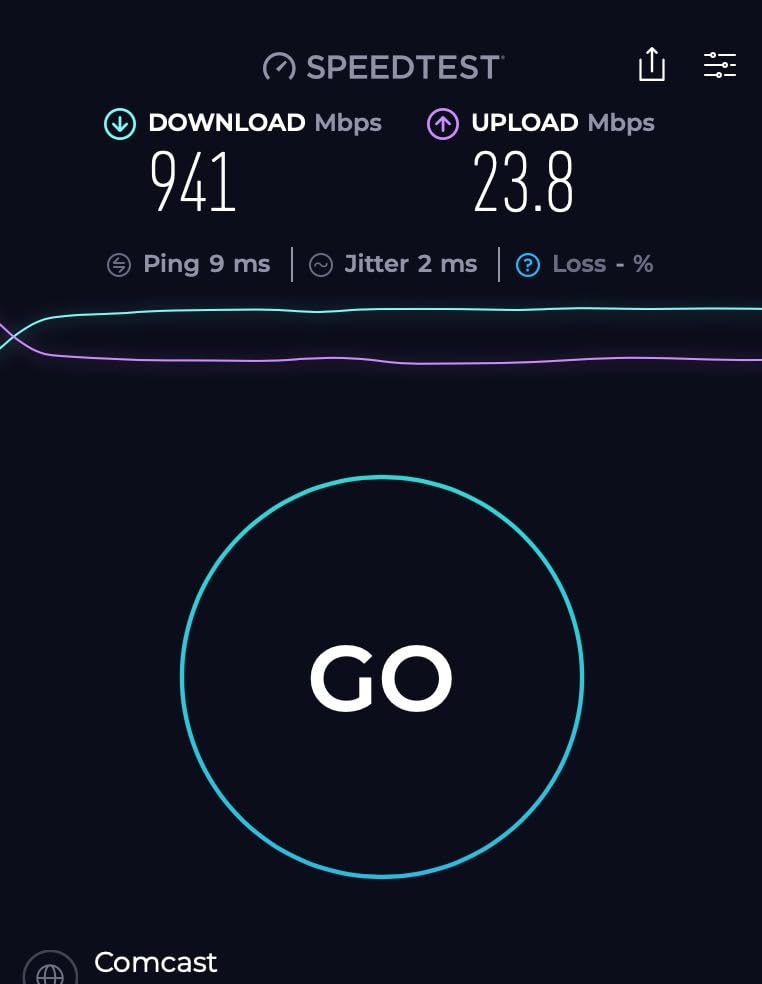
Task: Click the Ping latency icon
Action: 120,263
